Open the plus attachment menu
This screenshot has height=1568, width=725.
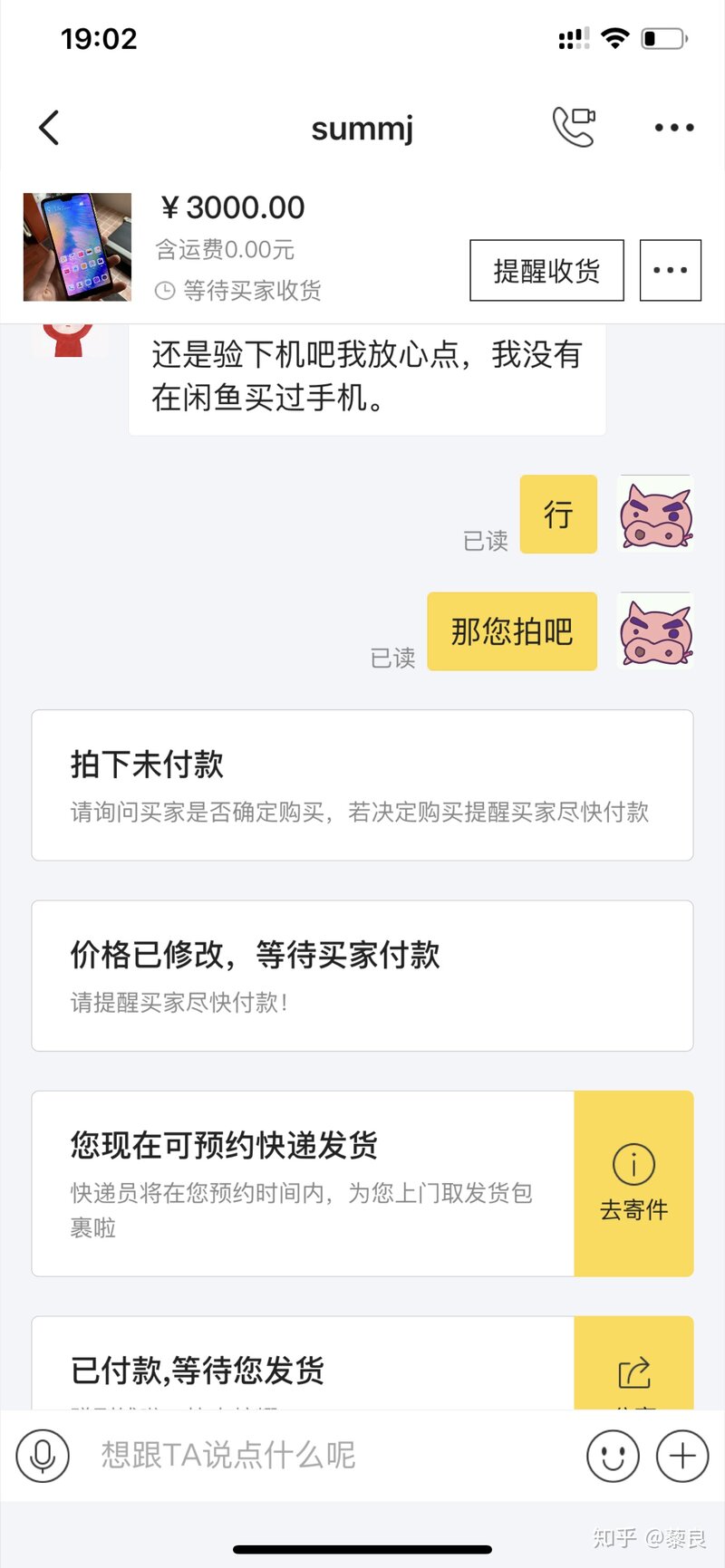coord(682,1456)
